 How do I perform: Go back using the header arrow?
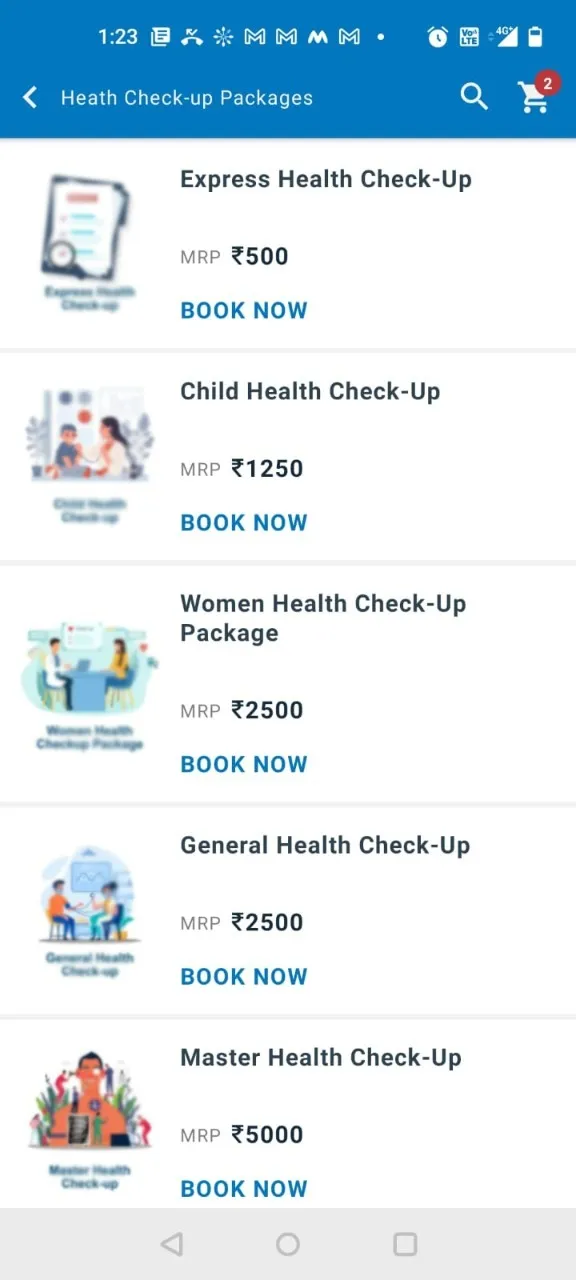tap(30, 97)
